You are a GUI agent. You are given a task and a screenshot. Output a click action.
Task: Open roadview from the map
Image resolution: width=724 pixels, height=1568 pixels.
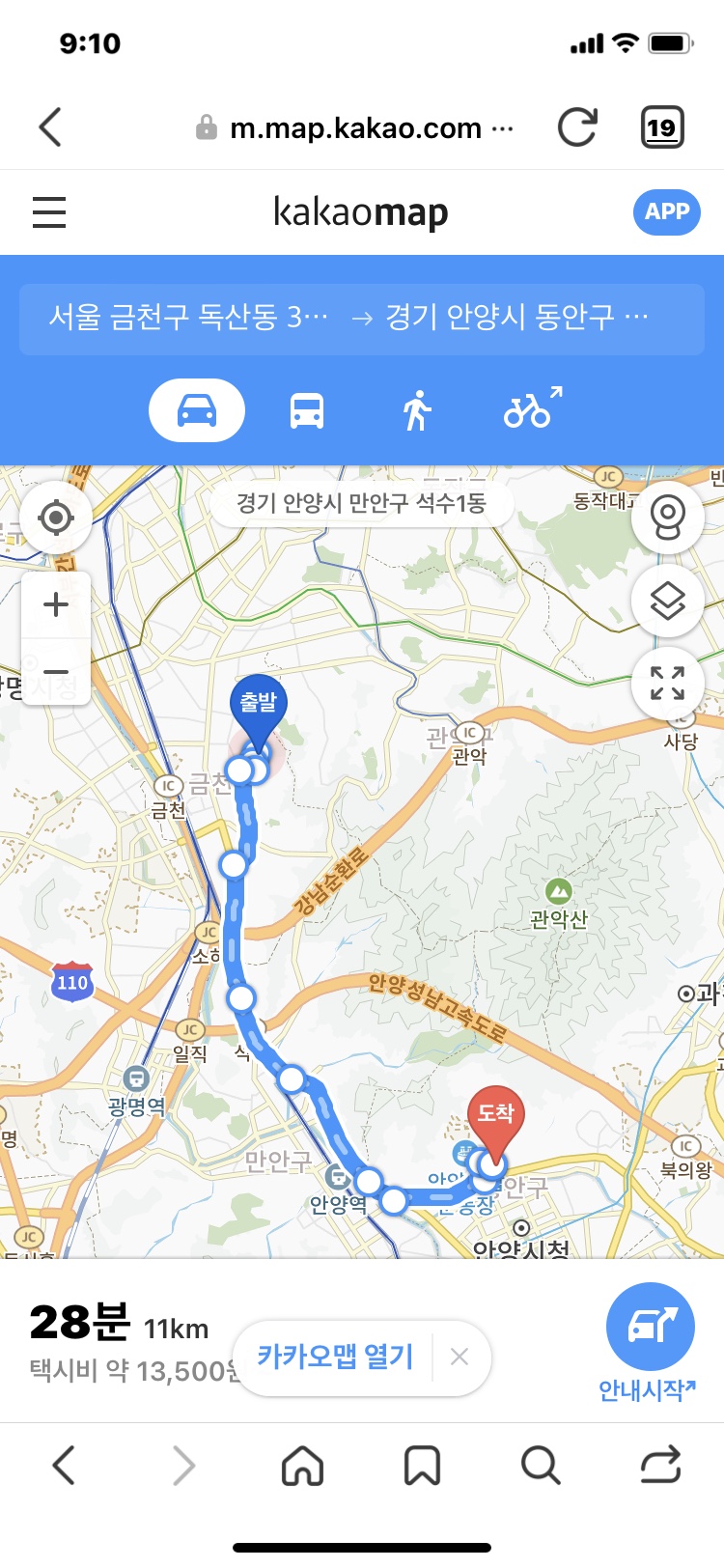[x=667, y=518]
